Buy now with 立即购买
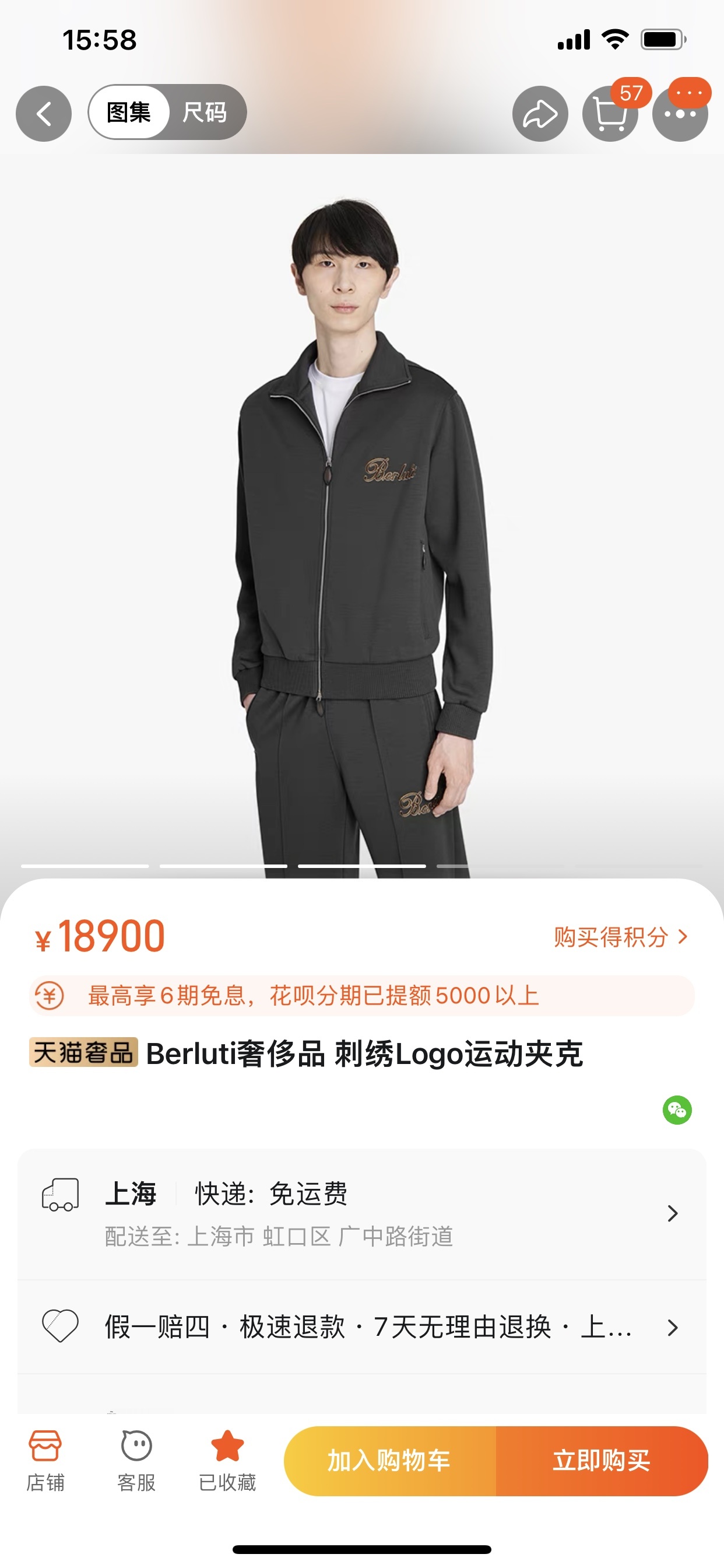This screenshot has width=724, height=1568. point(601,1461)
